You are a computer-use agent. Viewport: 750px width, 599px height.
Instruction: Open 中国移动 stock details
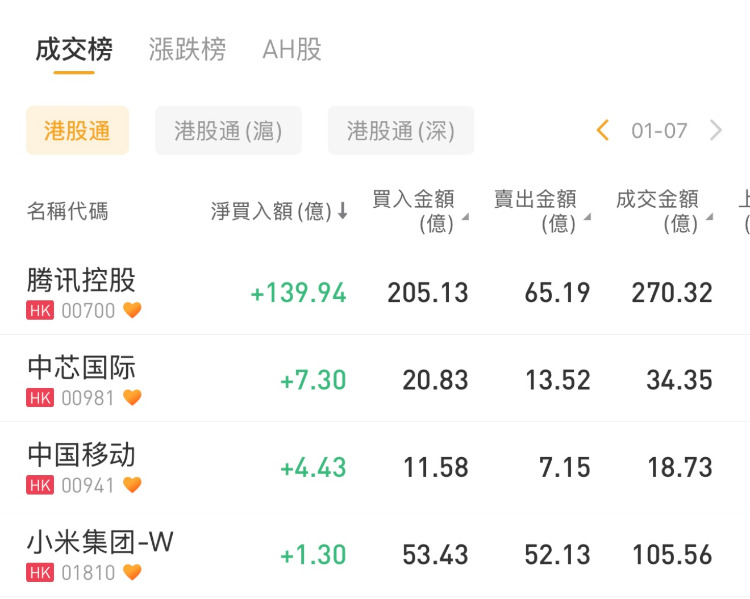coord(82,466)
